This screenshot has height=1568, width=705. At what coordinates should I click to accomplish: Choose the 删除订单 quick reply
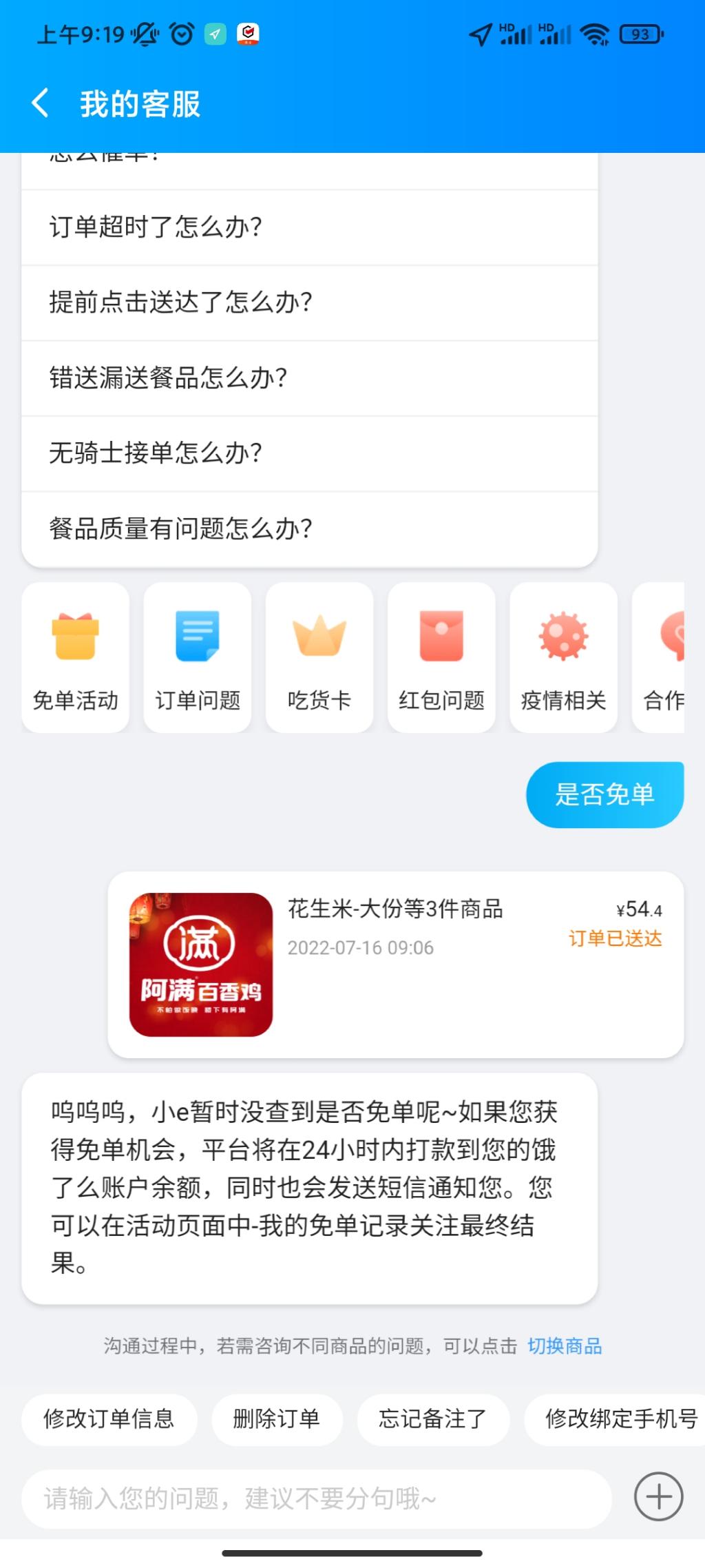tap(276, 1419)
